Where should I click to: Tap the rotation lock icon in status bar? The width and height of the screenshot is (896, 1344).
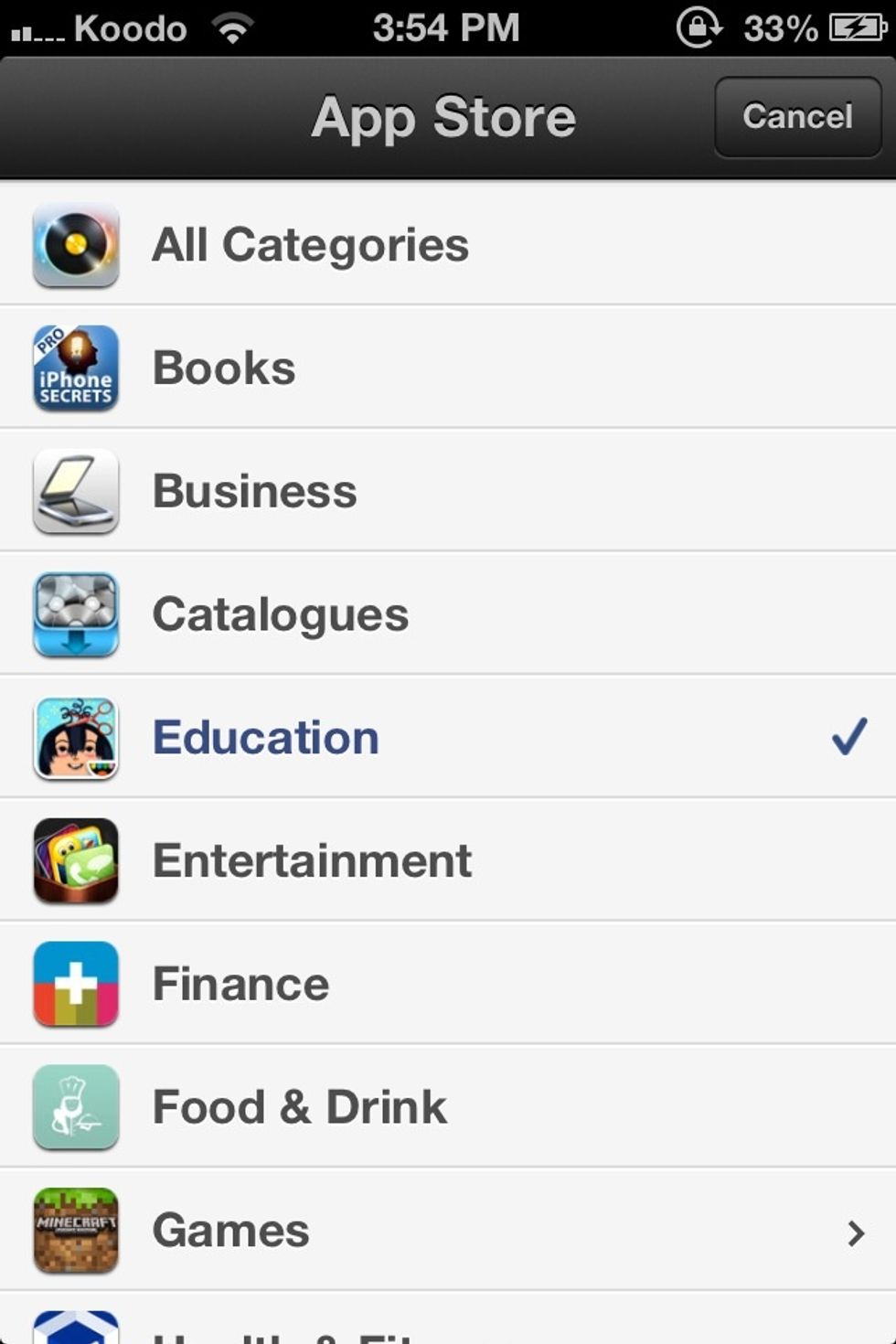pos(699,27)
